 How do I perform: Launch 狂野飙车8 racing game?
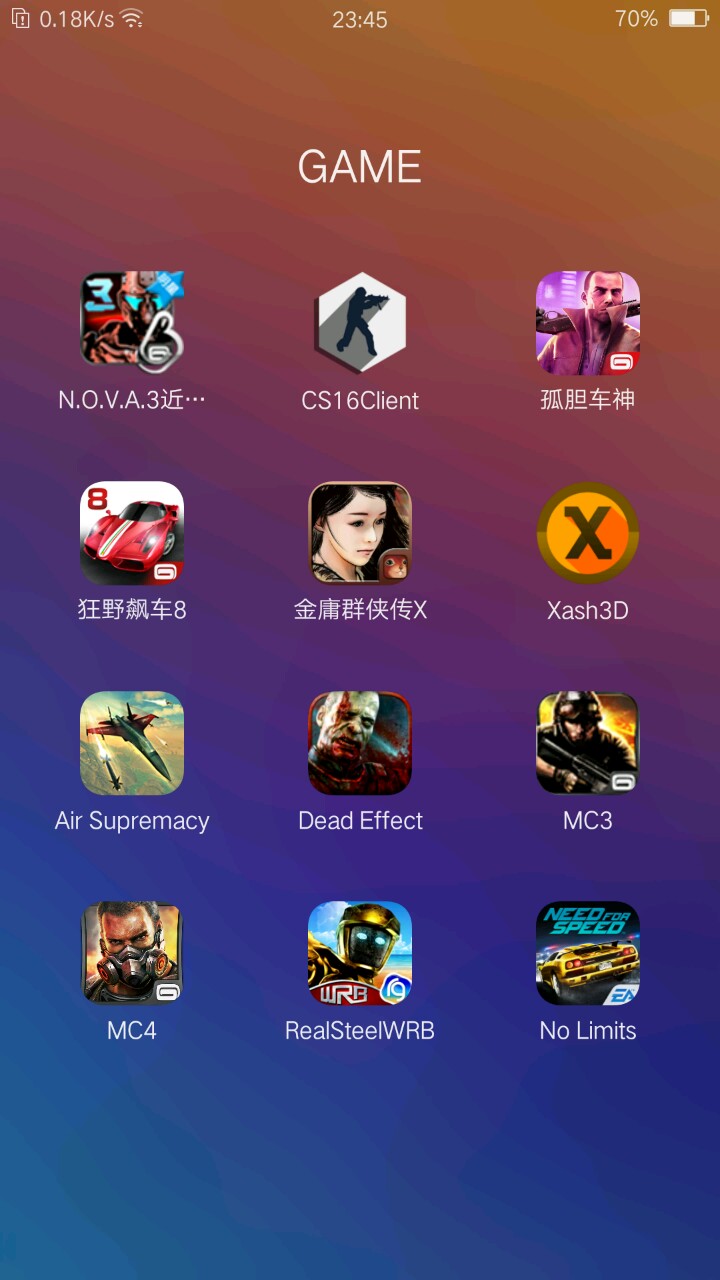[132, 532]
